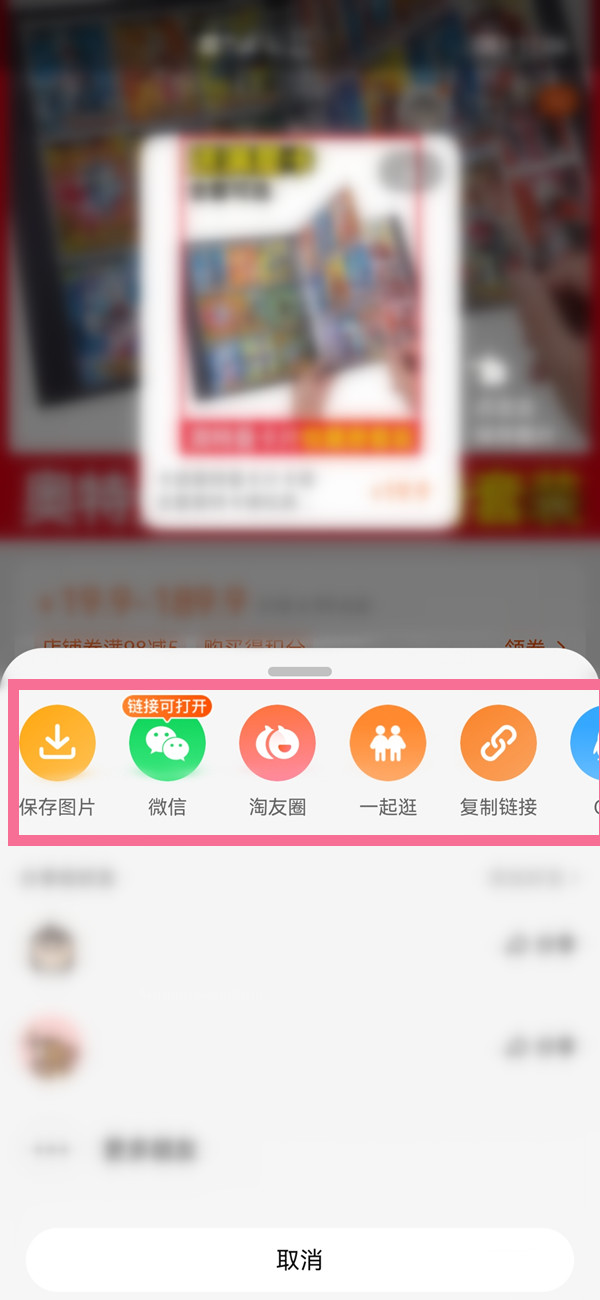The width and height of the screenshot is (600, 1300).
Task: Tap 取消 to cancel sharing
Action: coord(300,1259)
